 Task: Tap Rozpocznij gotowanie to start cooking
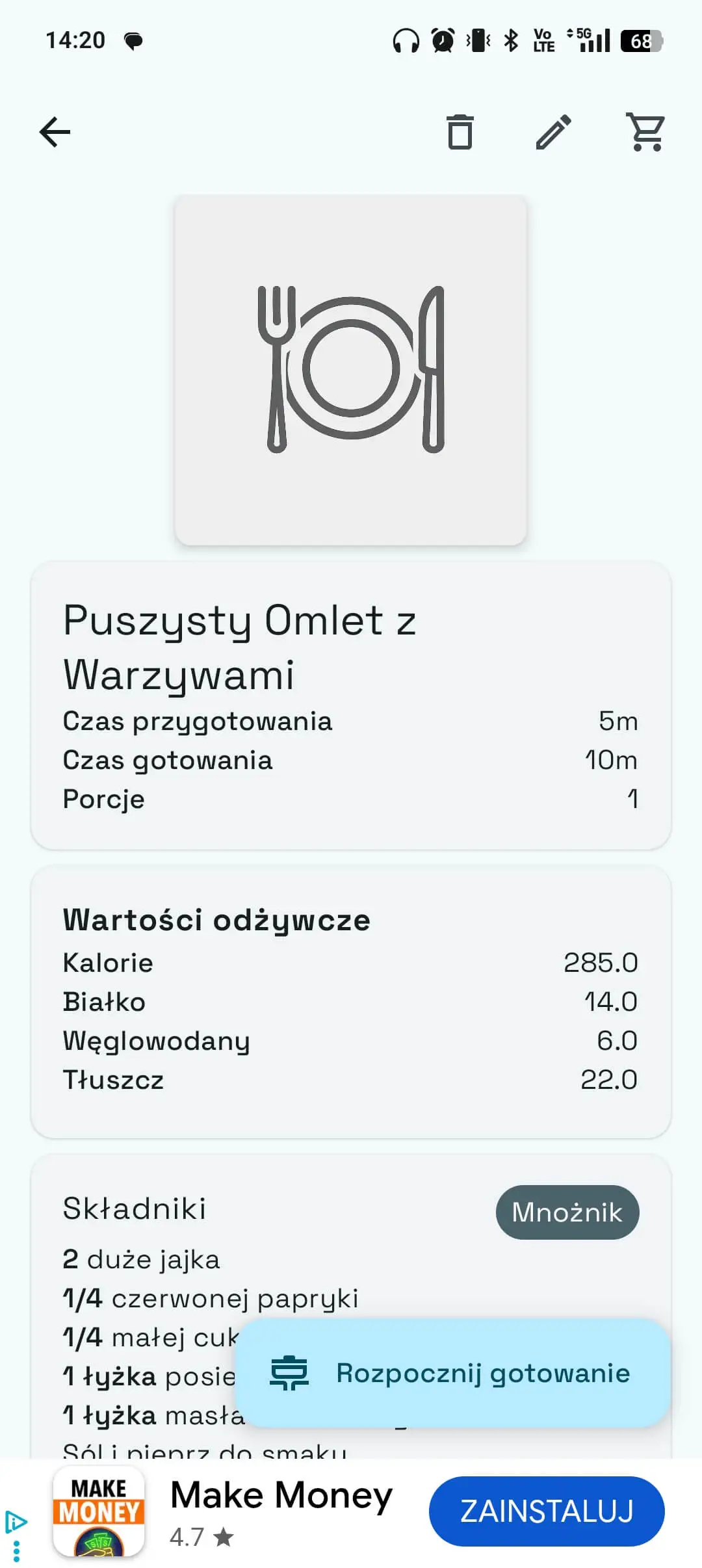click(x=452, y=1373)
